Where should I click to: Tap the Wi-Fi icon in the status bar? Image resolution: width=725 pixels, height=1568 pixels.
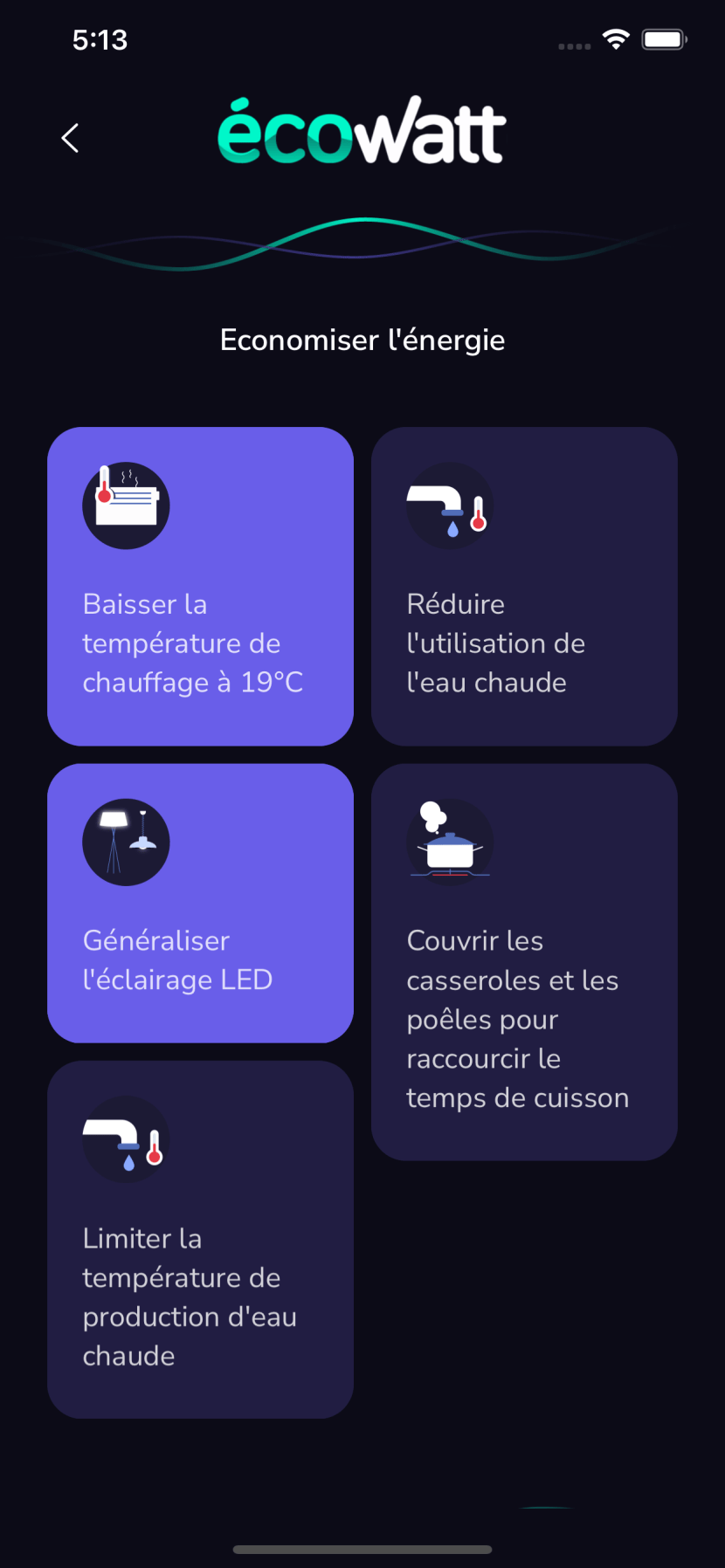pyautogui.click(x=616, y=39)
